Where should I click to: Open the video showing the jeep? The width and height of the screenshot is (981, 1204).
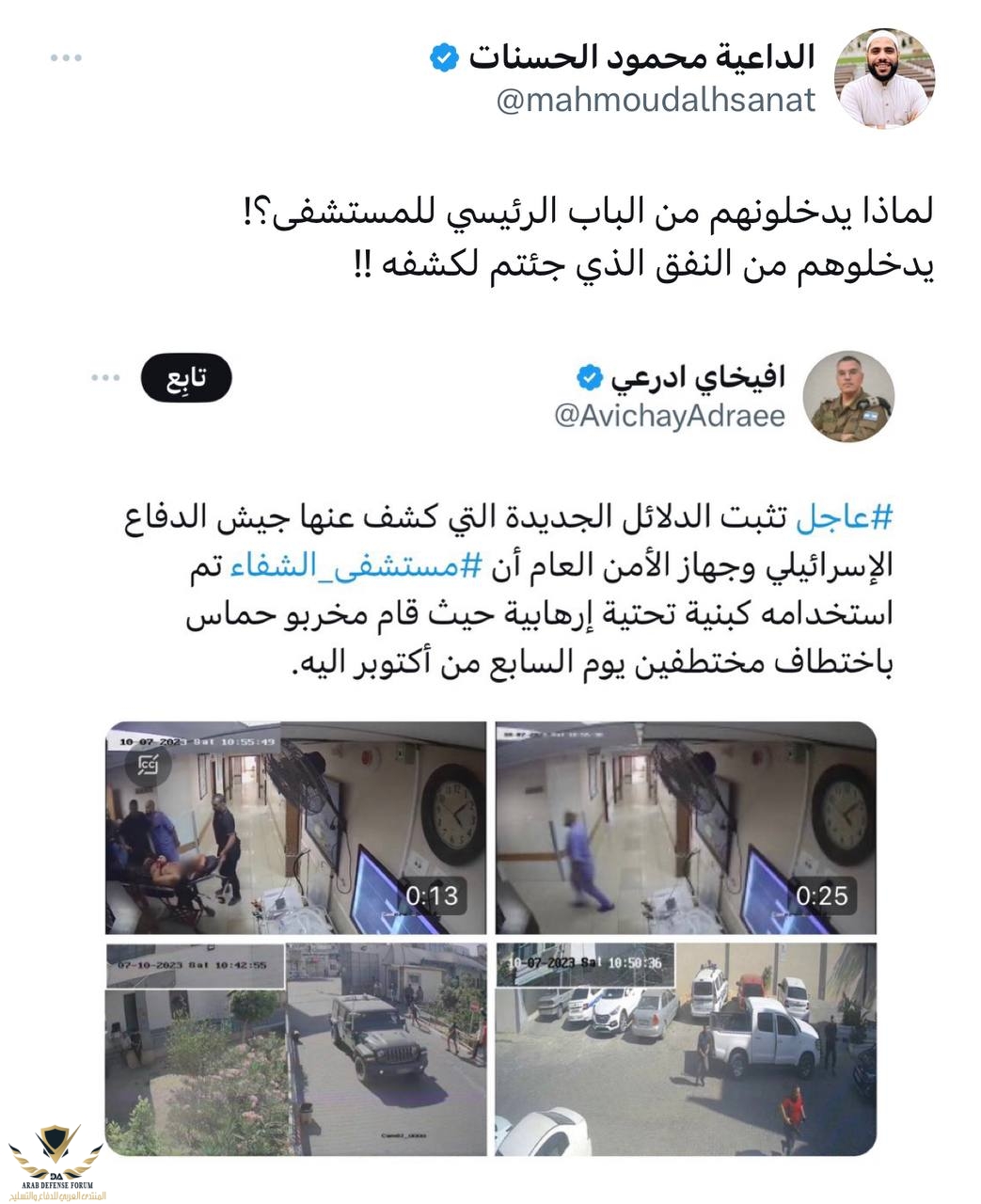tap(295, 1049)
